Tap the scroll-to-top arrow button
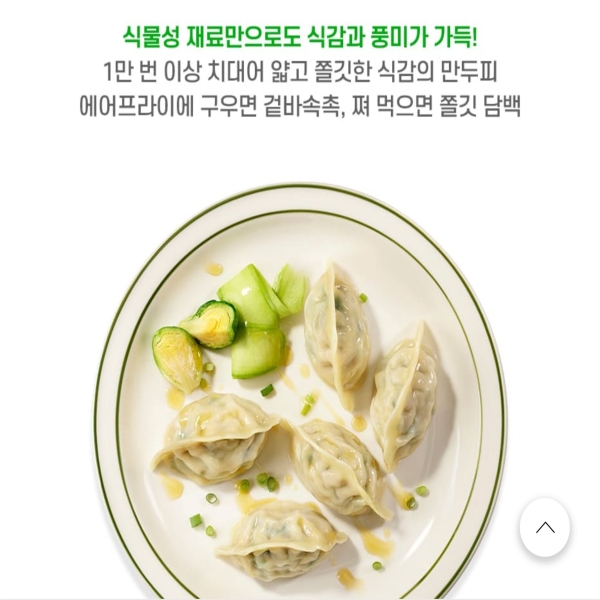The width and height of the screenshot is (600, 600). coord(545,527)
